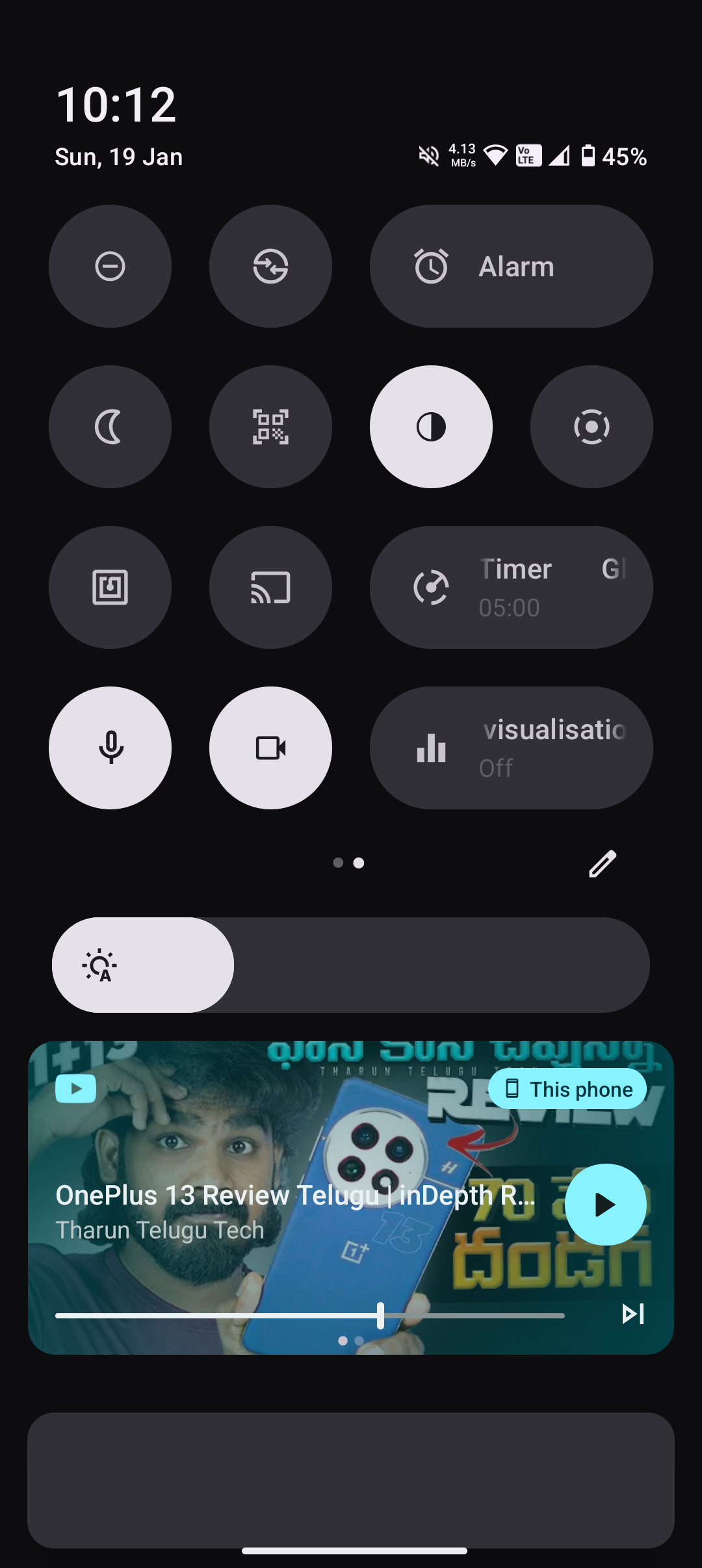The width and height of the screenshot is (702, 1568).
Task: Toggle the data sync tile
Action: tap(270, 267)
